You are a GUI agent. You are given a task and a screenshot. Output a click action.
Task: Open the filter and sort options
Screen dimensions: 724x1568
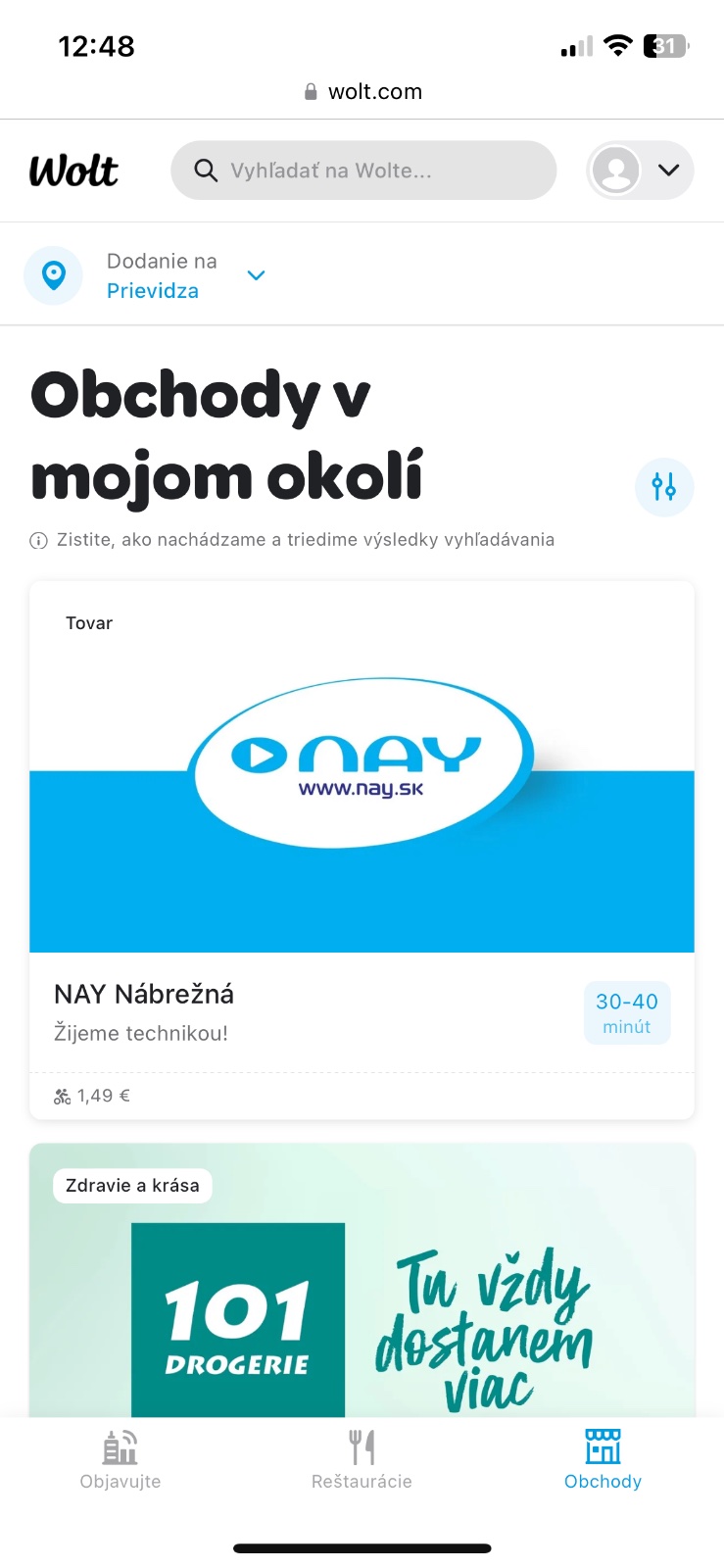click(664, 487)
